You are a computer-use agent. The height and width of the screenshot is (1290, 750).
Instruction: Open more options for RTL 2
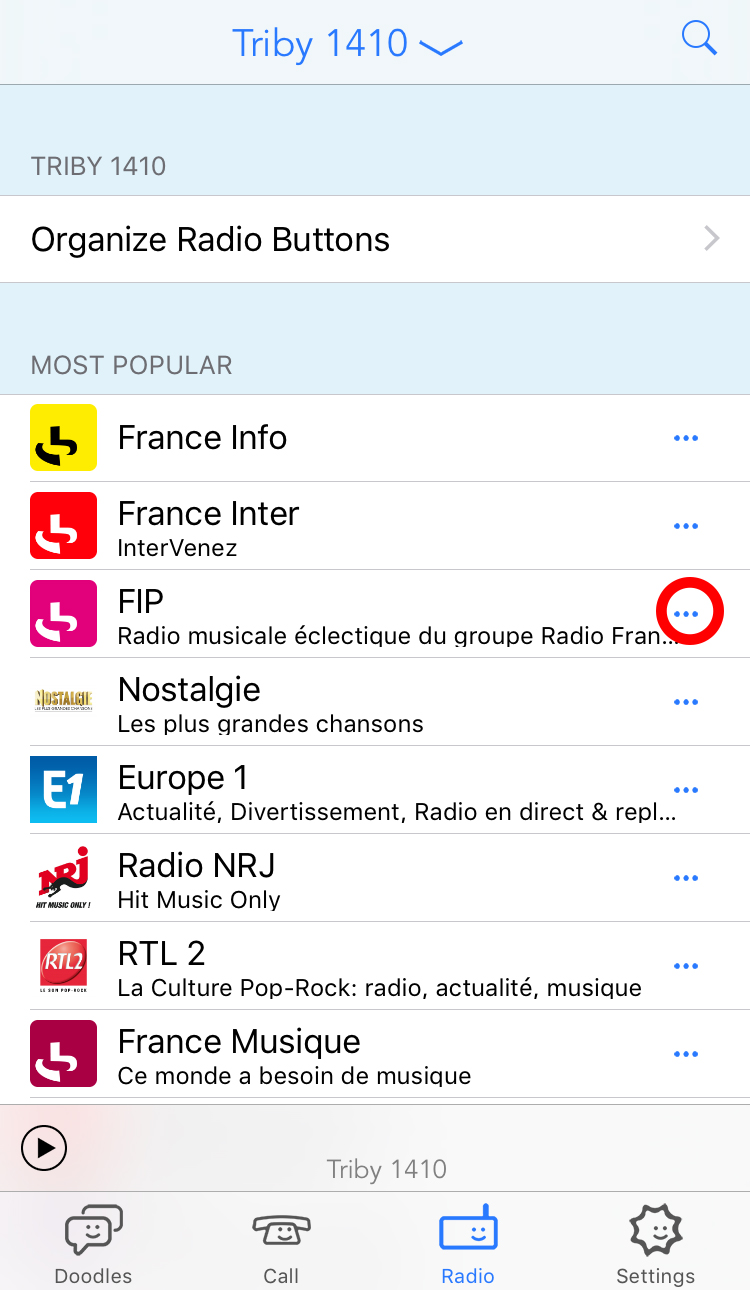686,966
